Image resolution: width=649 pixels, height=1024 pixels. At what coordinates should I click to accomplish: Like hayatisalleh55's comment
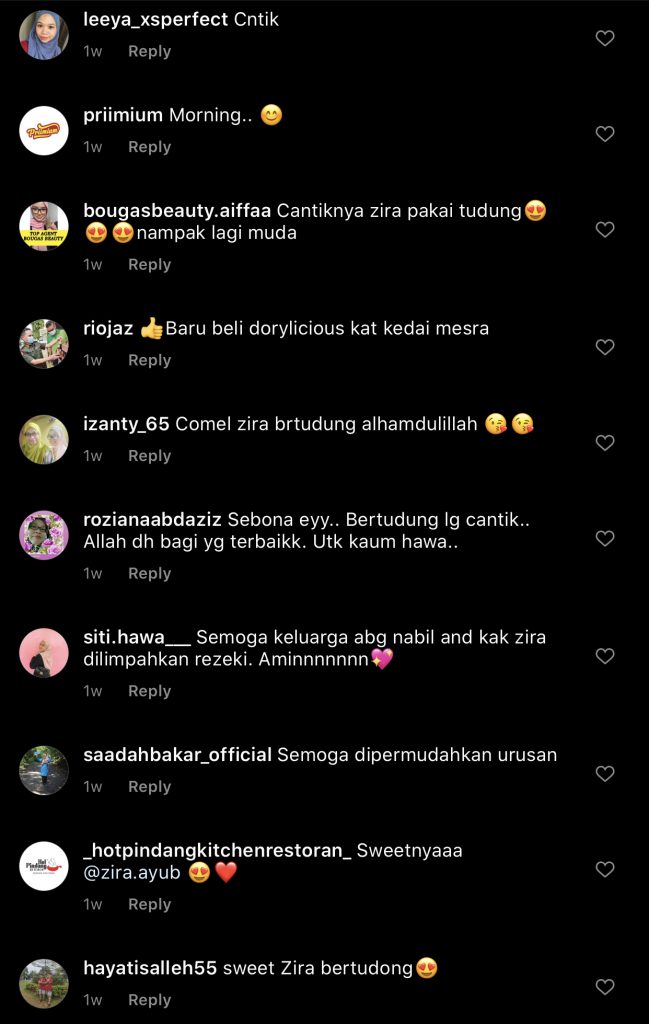tap(604, 987)
